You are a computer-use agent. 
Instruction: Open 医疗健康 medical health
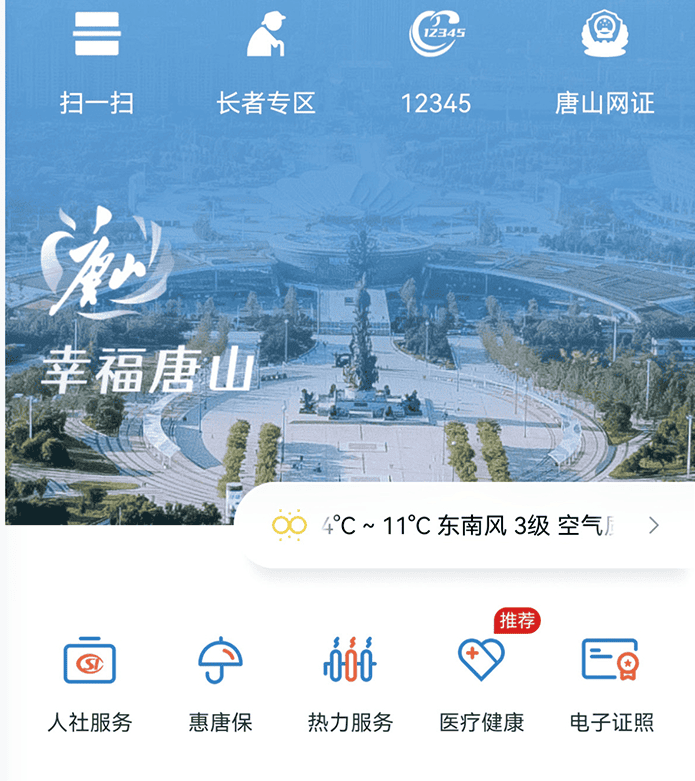[x=481, y=682]
